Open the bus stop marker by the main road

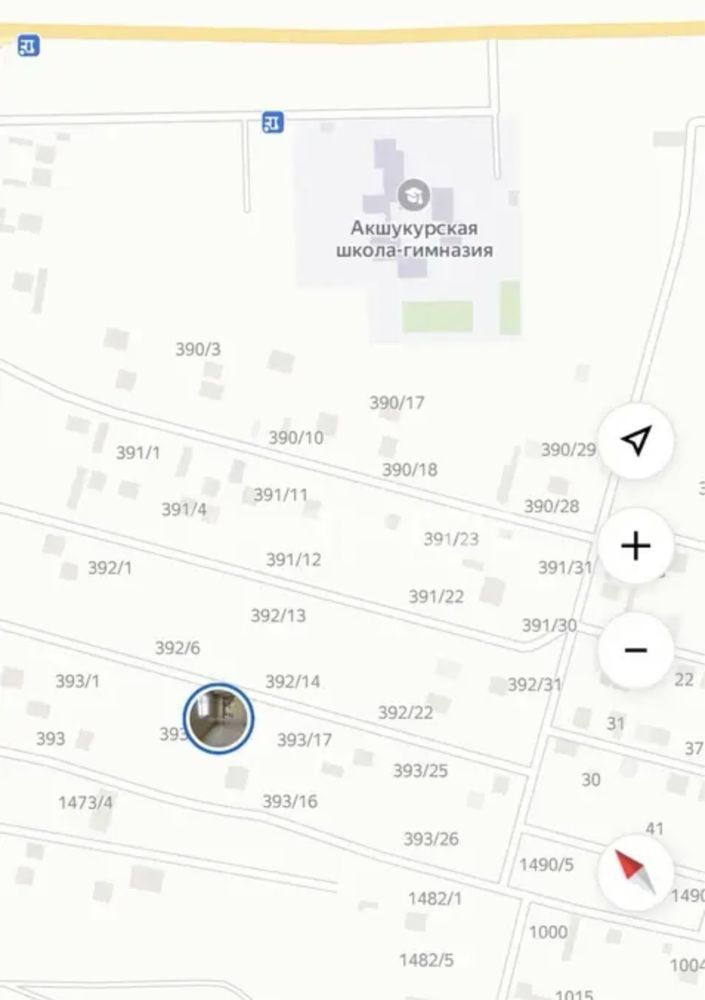coord(30,46)
